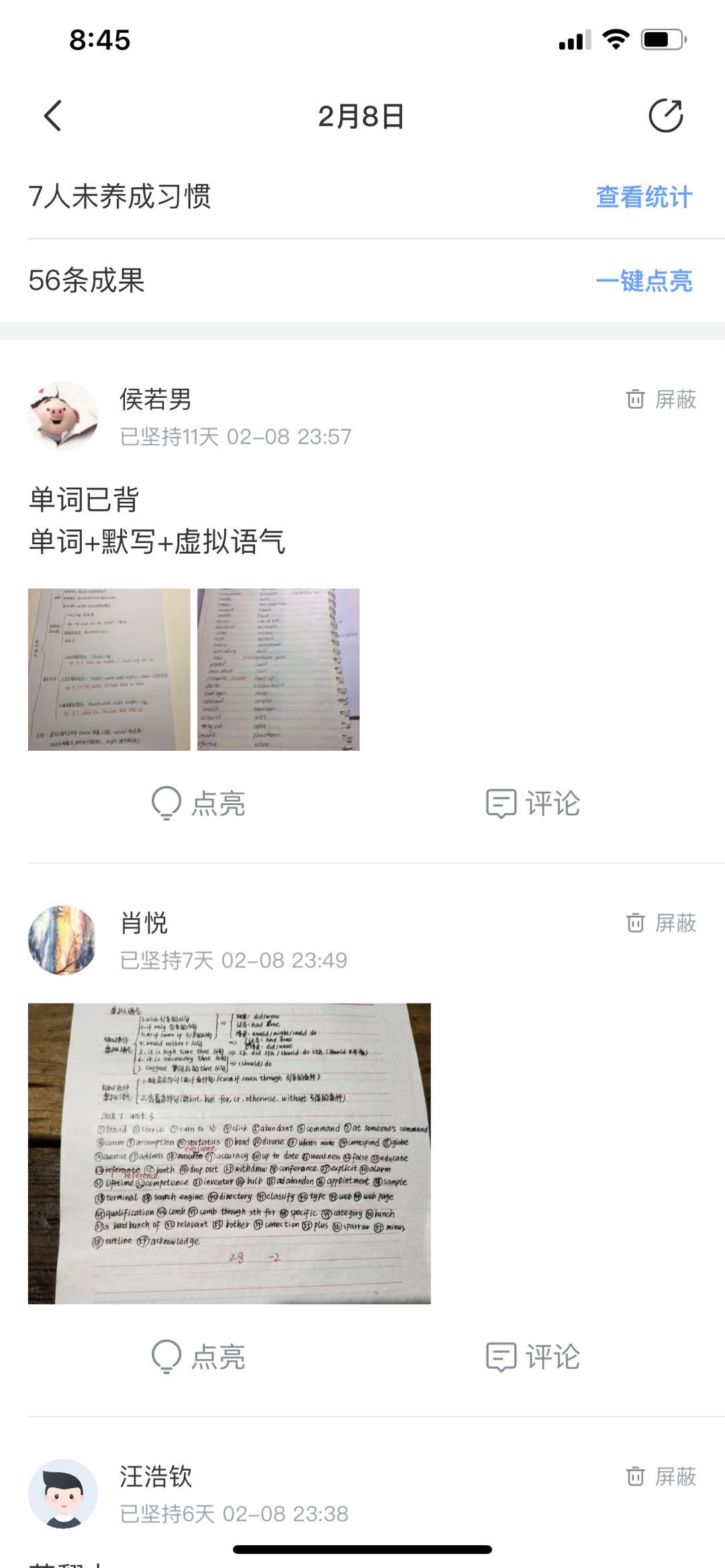Block 侯若男's post with 屏蔽
Screen dimensions: 725x1568
[661, 400]
